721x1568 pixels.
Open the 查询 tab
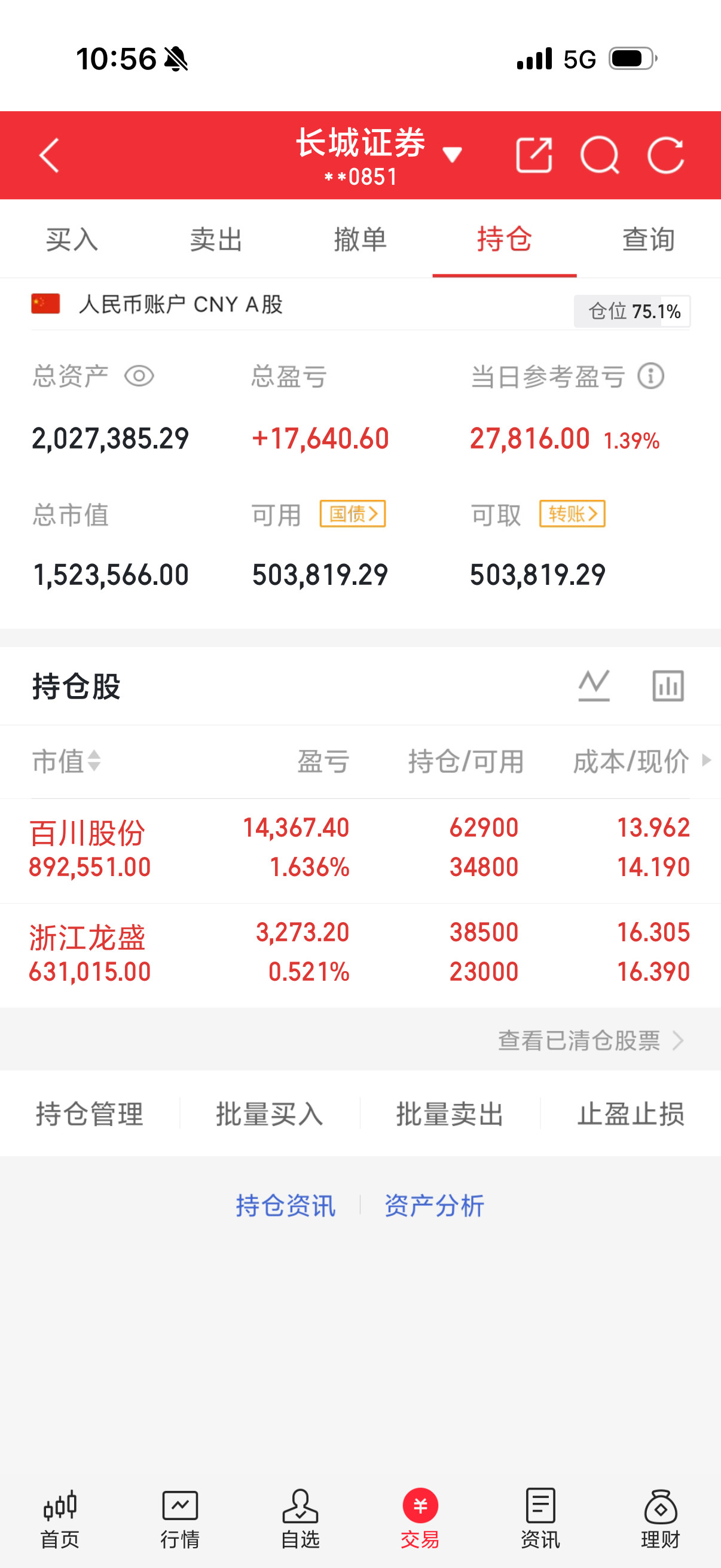(x=647, y=239)
